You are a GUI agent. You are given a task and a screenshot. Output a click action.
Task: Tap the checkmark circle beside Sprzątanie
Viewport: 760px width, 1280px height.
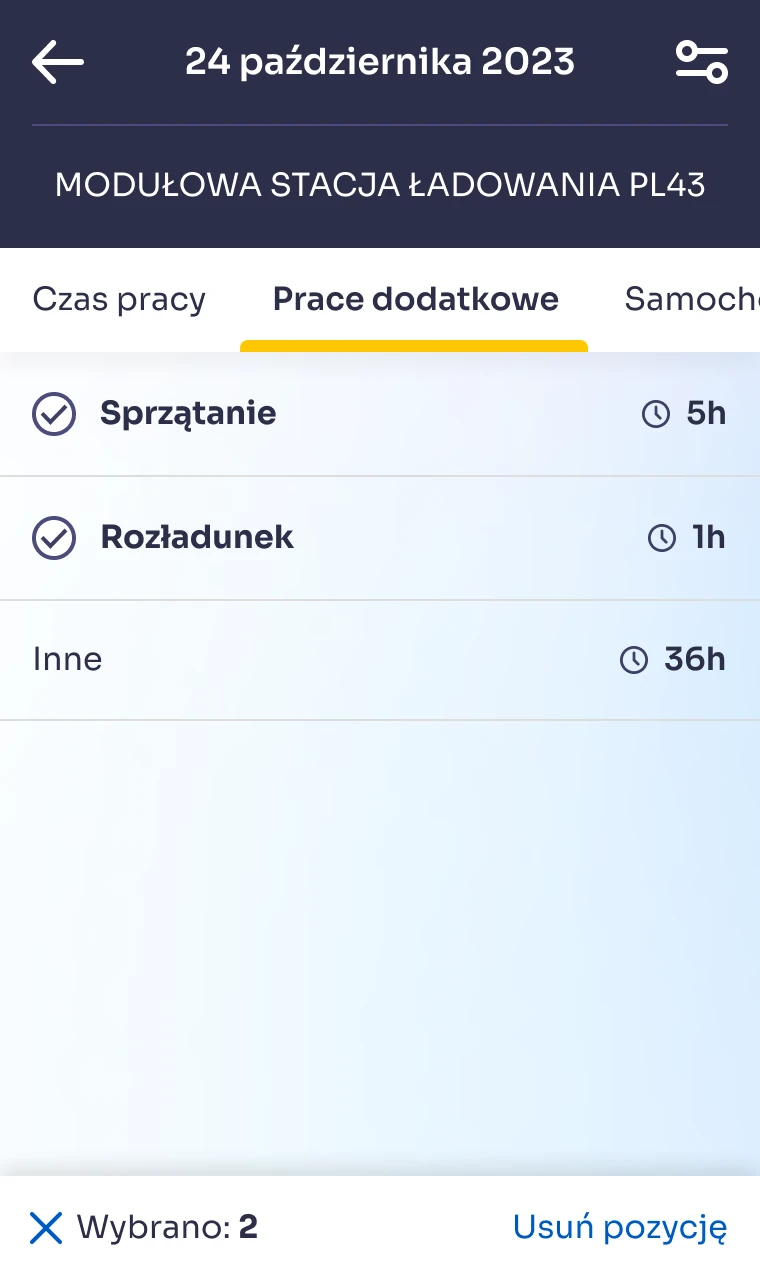coord(54,413)
